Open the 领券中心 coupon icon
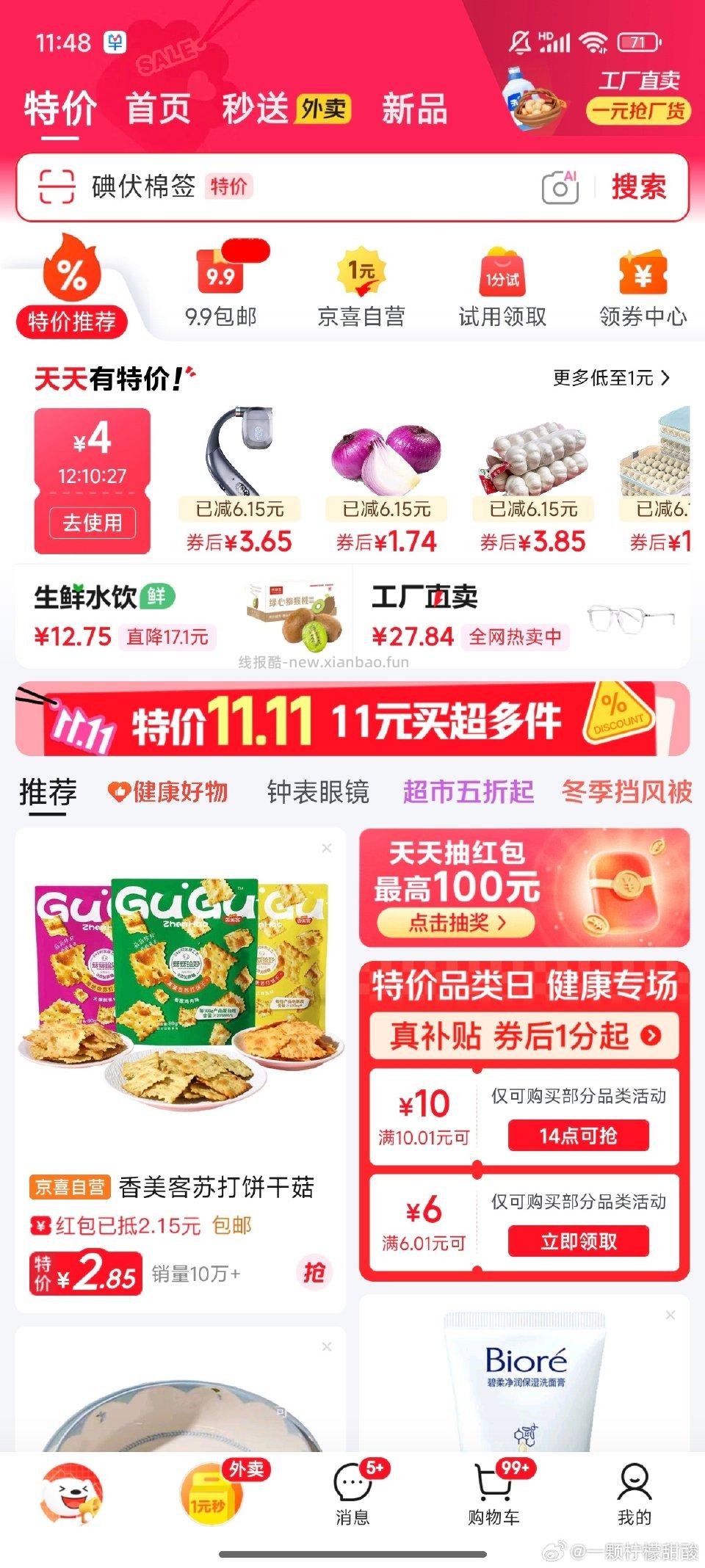The height and width of the screenshot is (1568, 705). [642, 275]
